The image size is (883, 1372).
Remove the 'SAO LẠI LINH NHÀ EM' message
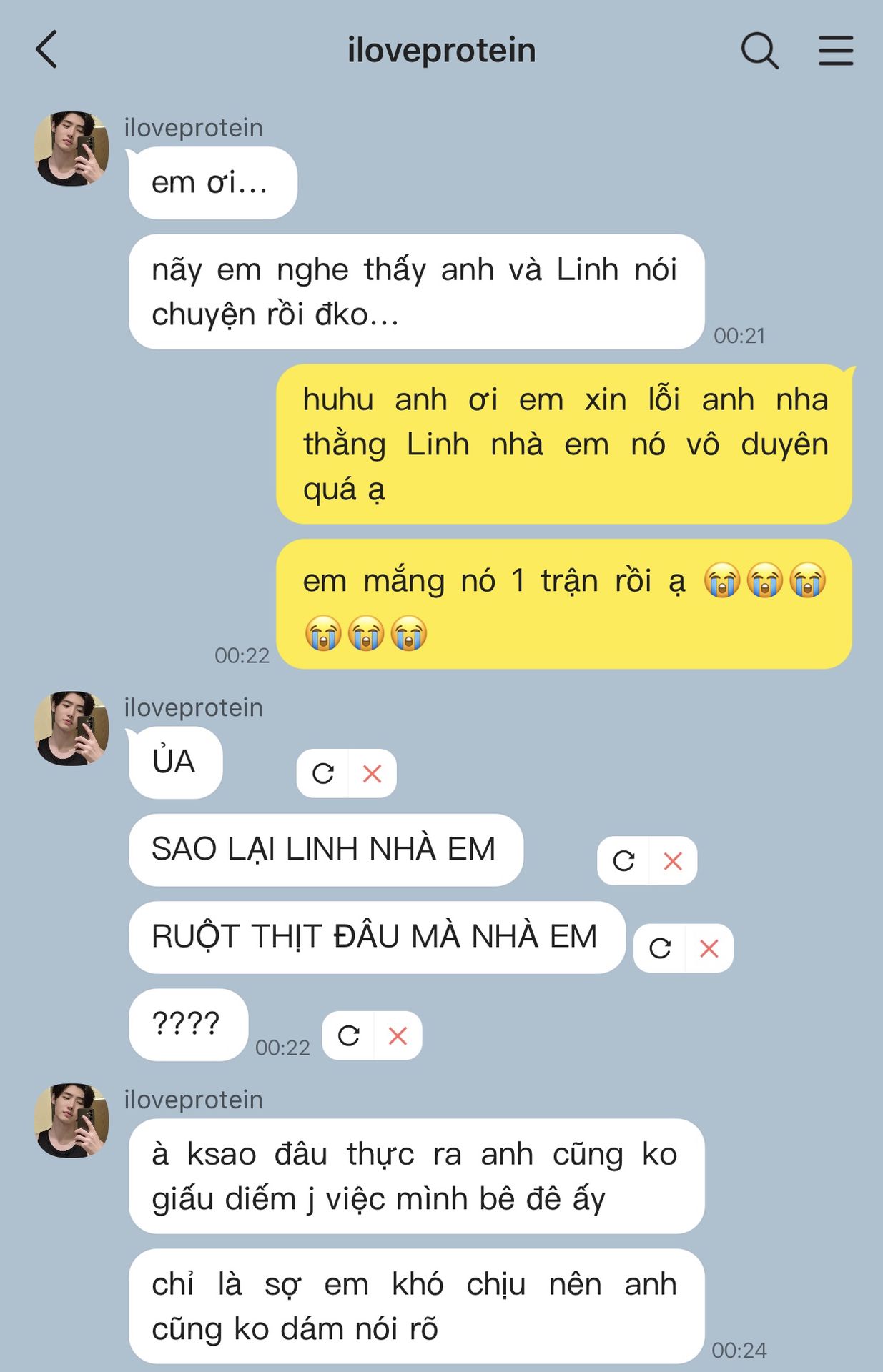(x=673, y=861)
